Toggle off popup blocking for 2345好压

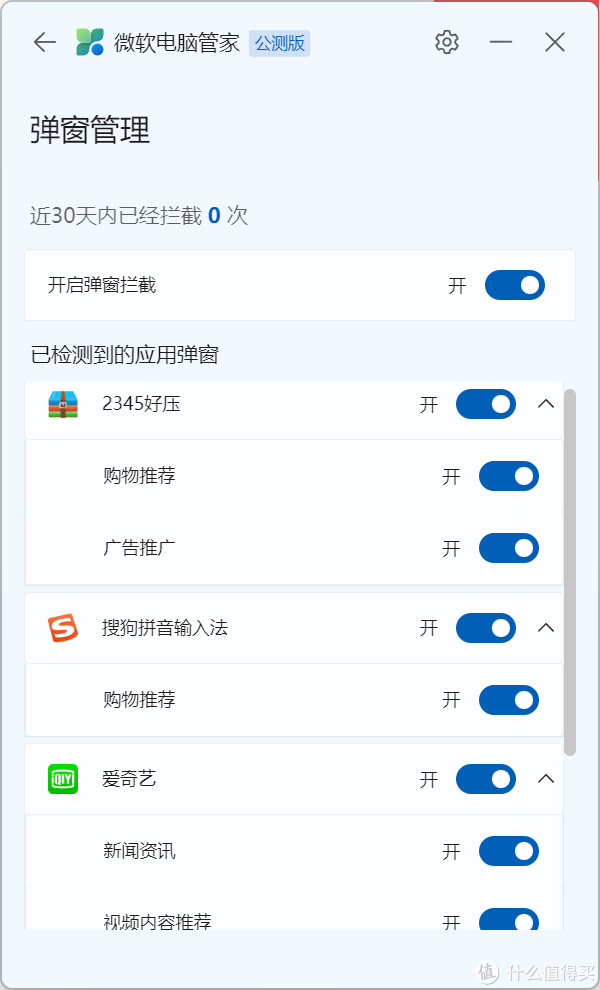click(x=486, y=404)
